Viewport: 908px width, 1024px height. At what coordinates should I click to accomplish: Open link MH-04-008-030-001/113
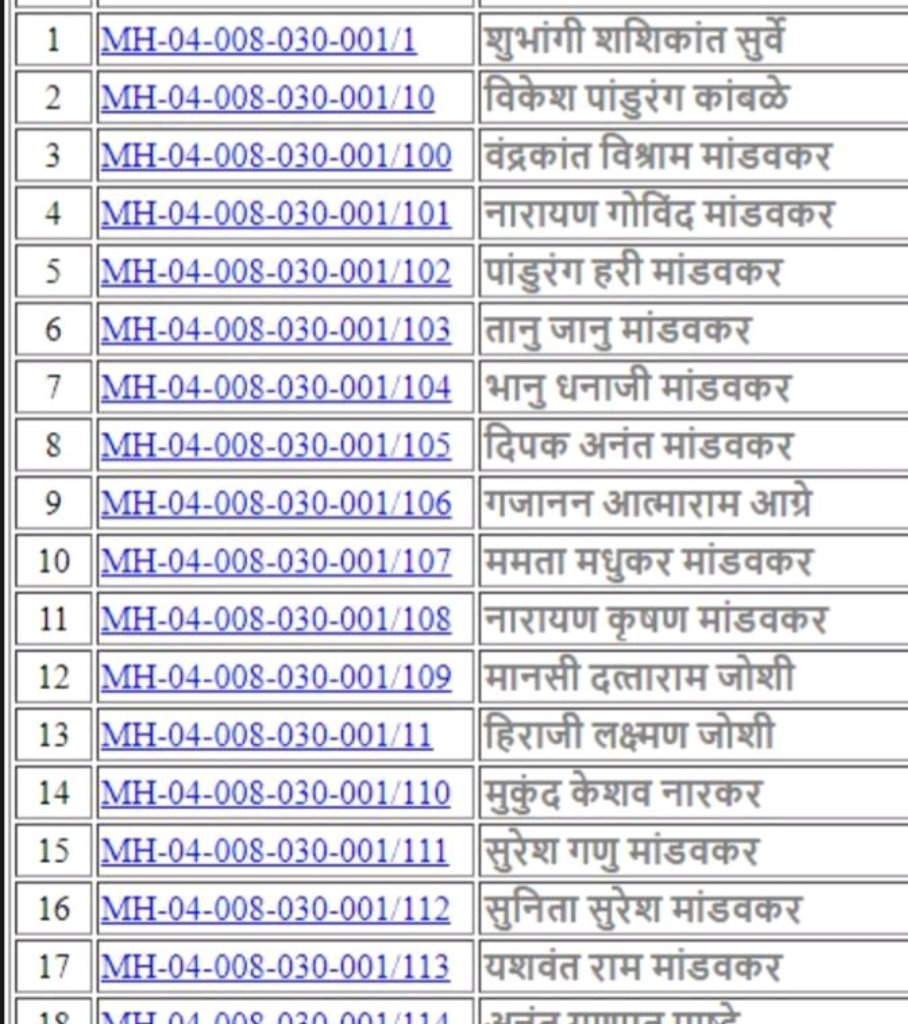click(x=276, y=968)
